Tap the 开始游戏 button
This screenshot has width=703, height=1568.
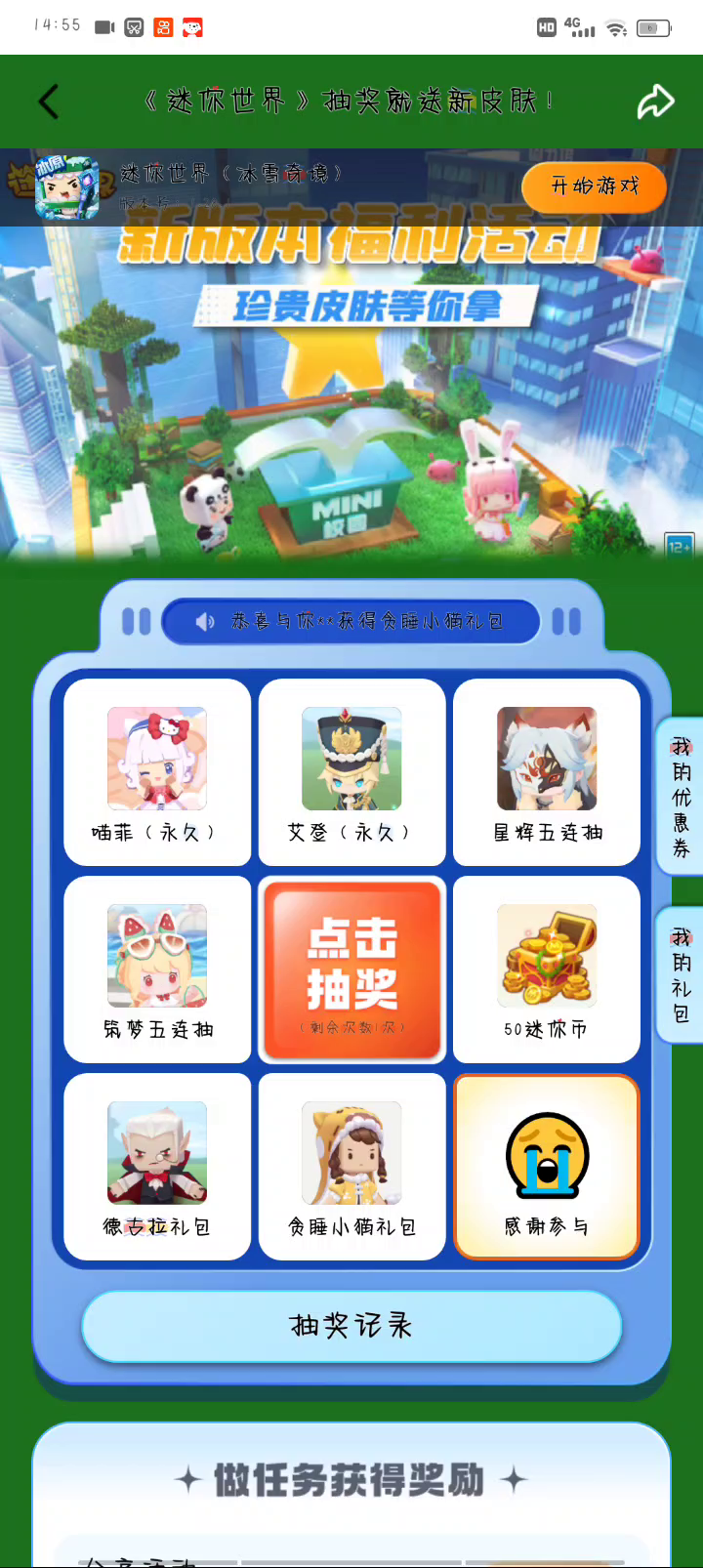point(594,186)
